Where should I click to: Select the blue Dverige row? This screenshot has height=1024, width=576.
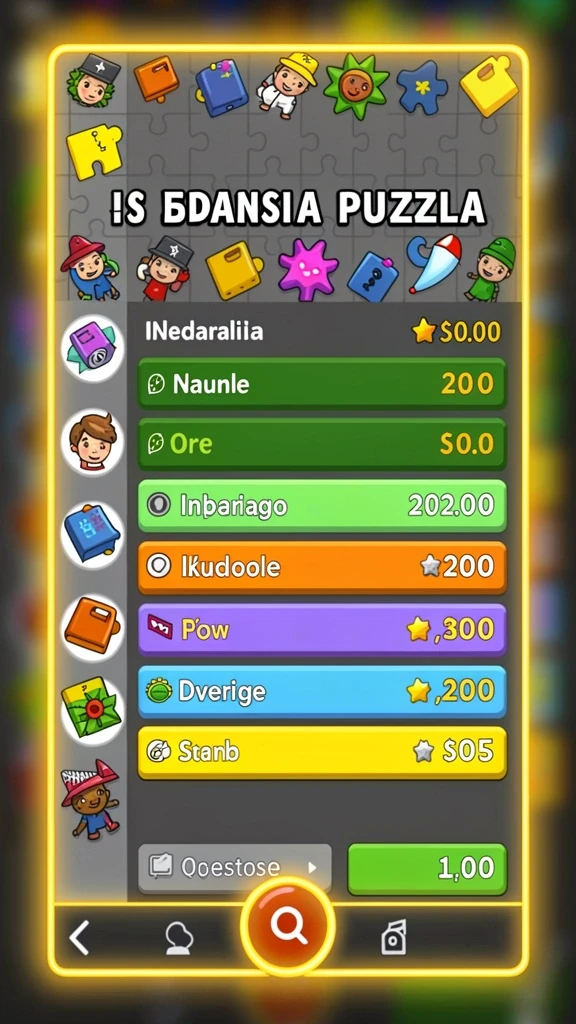322,691
